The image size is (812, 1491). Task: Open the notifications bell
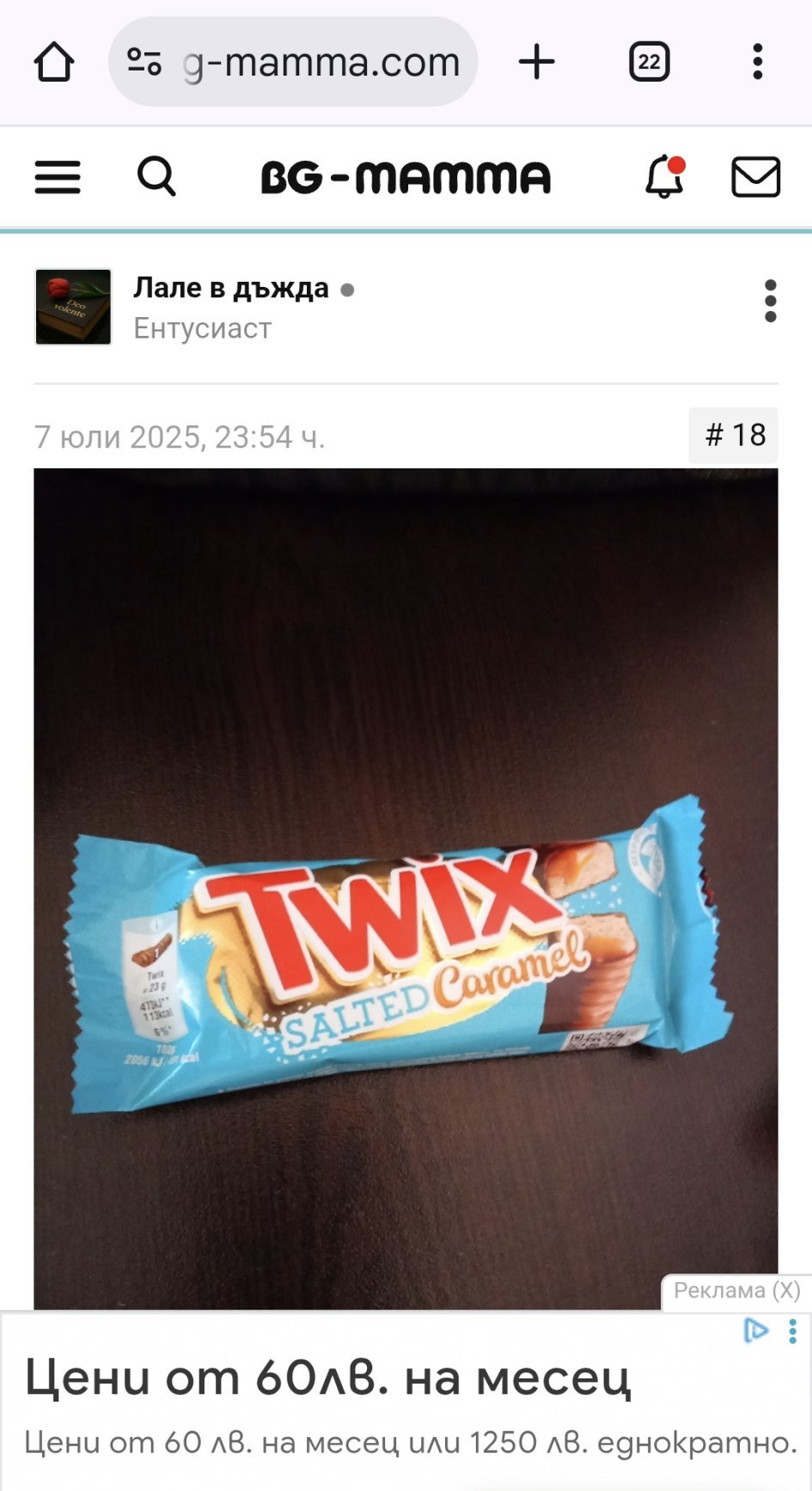point(664,177)
